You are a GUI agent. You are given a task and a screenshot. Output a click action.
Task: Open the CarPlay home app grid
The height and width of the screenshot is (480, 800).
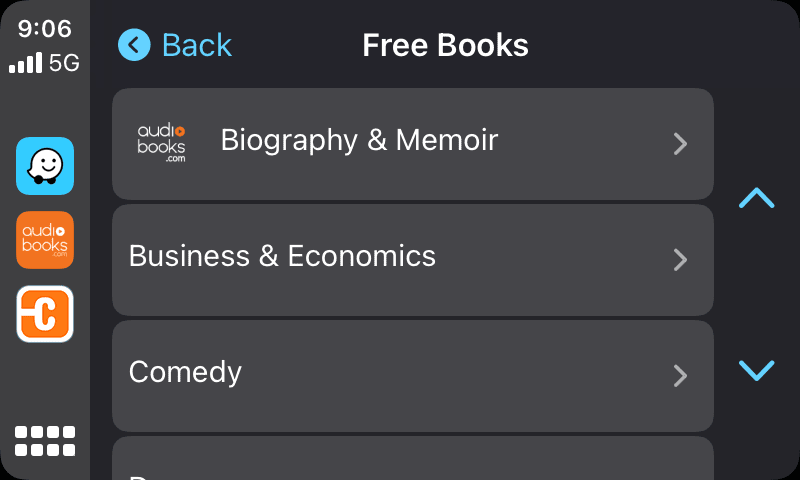tap(45, 441)
